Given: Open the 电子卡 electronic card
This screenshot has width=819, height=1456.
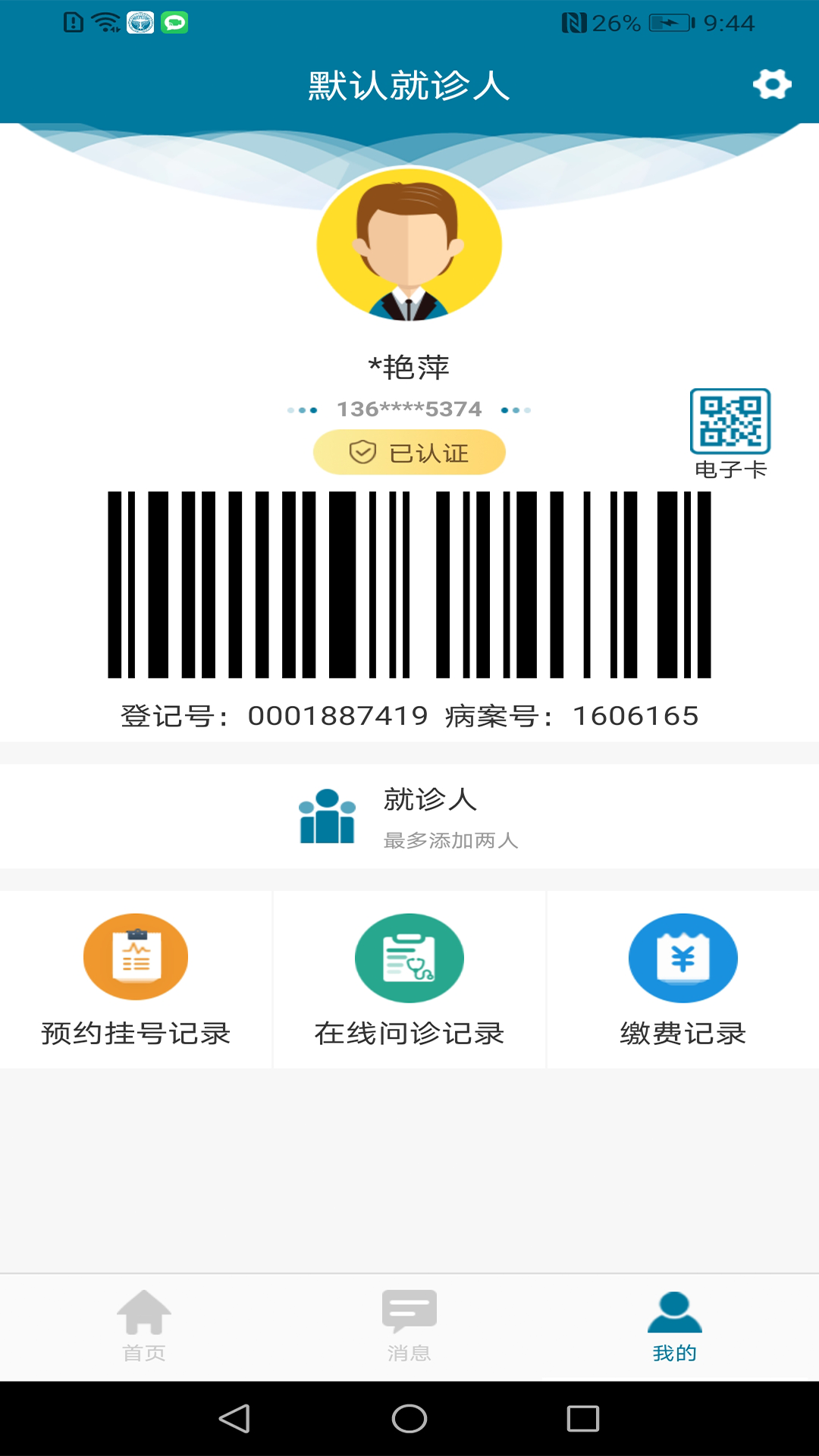Looking at the screenshot, I should 730,432.
